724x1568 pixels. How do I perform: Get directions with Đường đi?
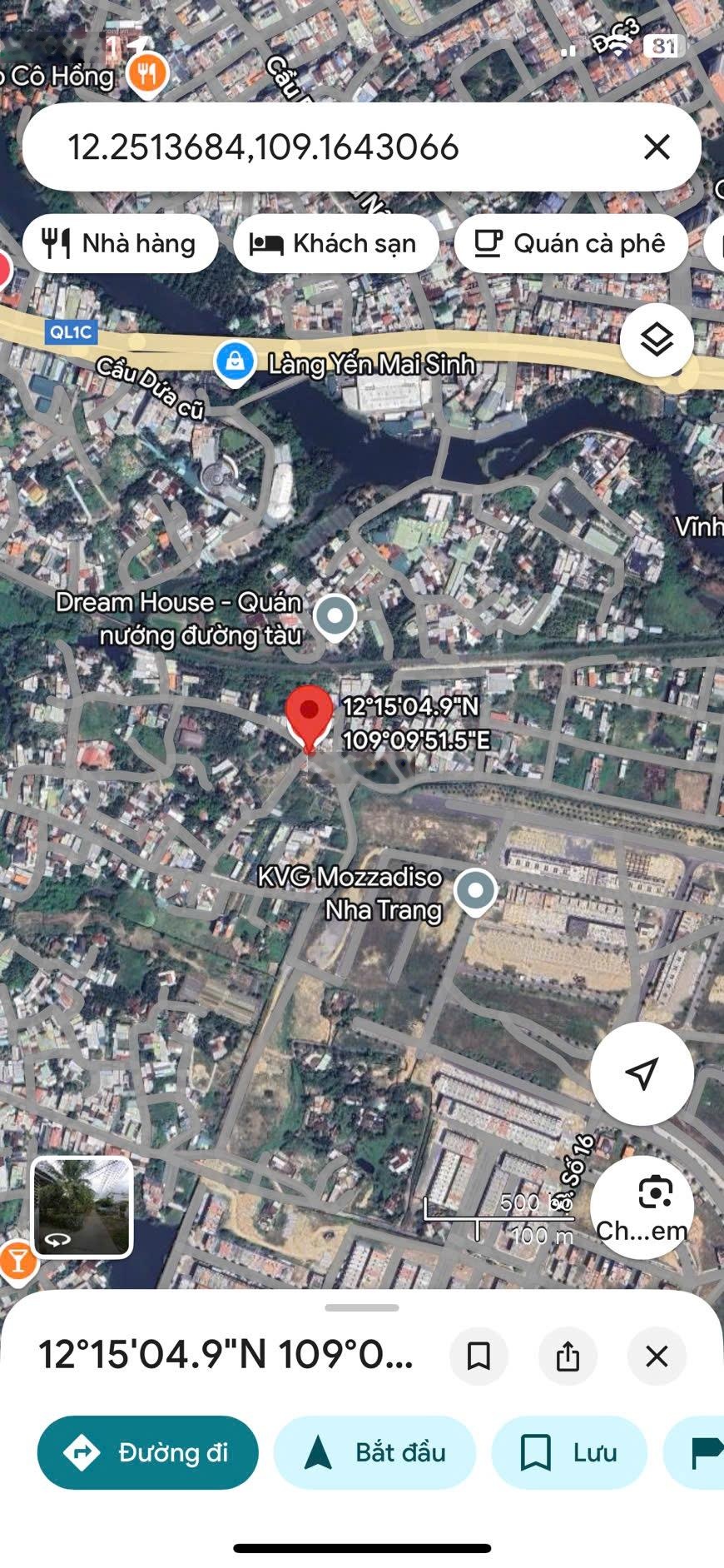click(147, 1453)
